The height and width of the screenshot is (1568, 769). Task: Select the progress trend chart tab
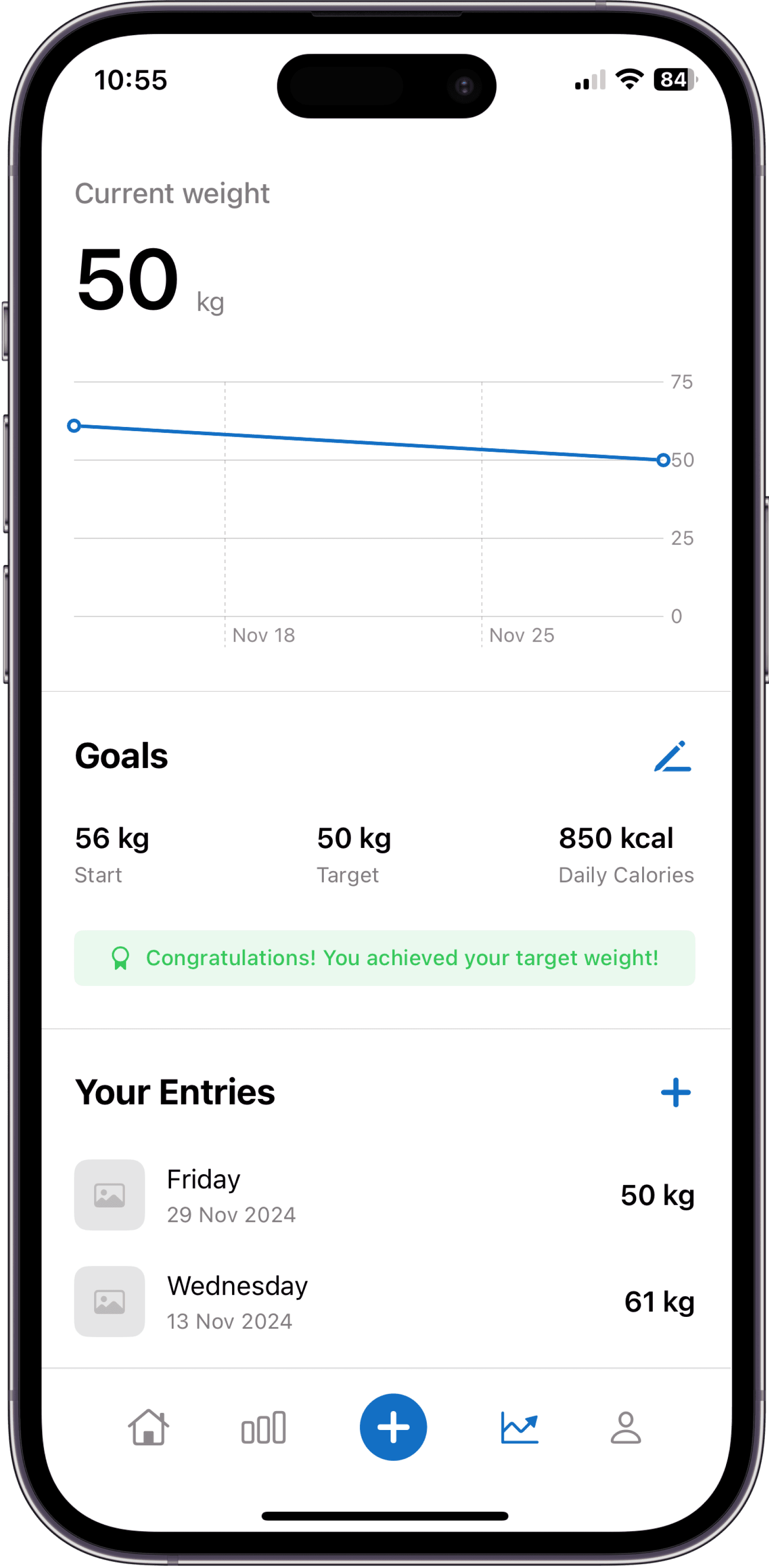(x=519, y=1427)
